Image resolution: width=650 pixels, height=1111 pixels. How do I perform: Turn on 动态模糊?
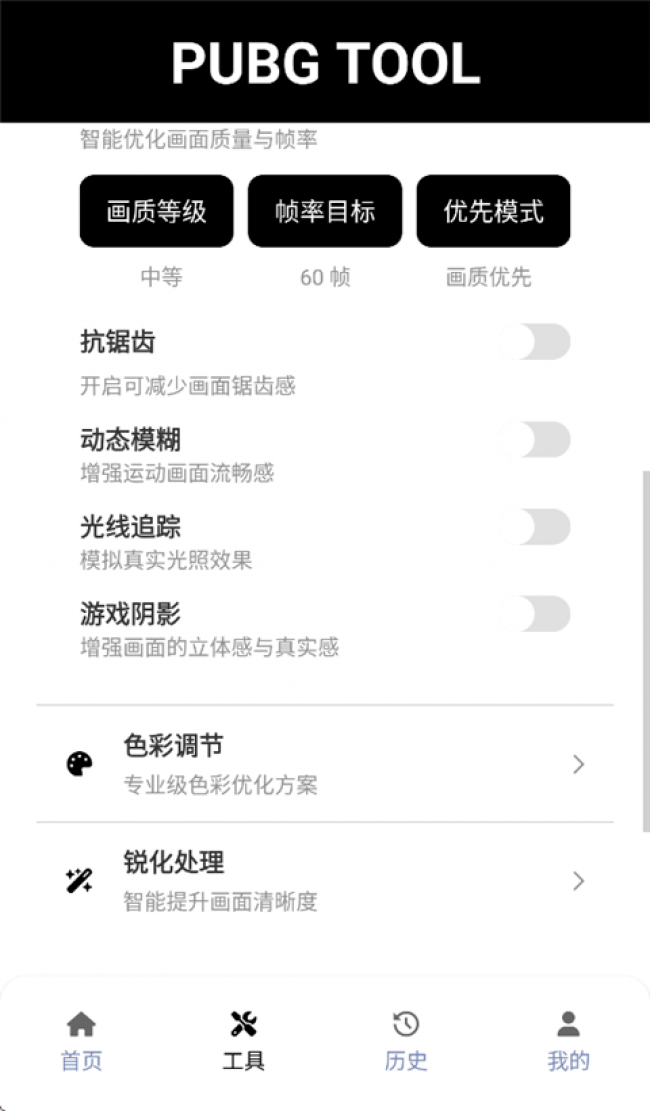point(535,439)
